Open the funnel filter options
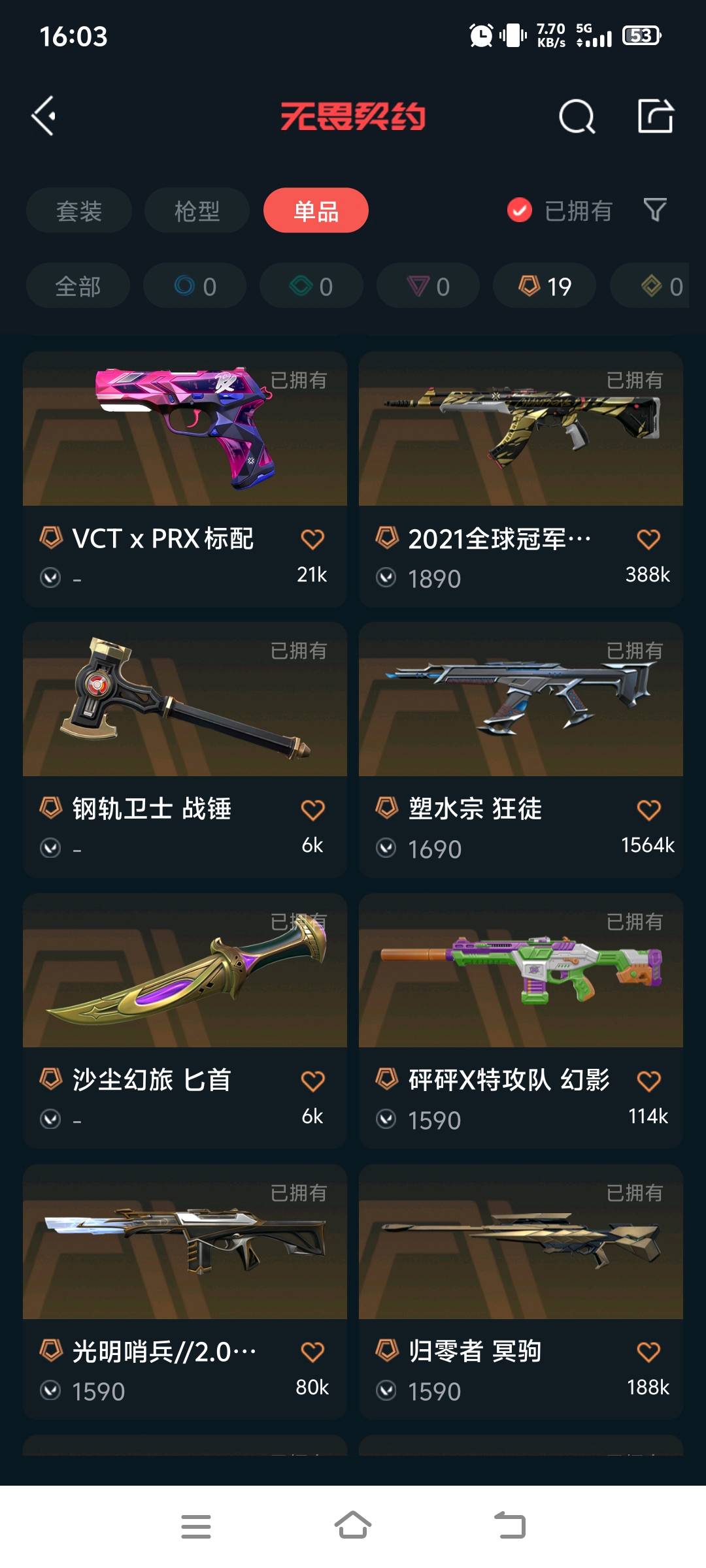Screen dimensions: 706x1568 tap(655, 210)
